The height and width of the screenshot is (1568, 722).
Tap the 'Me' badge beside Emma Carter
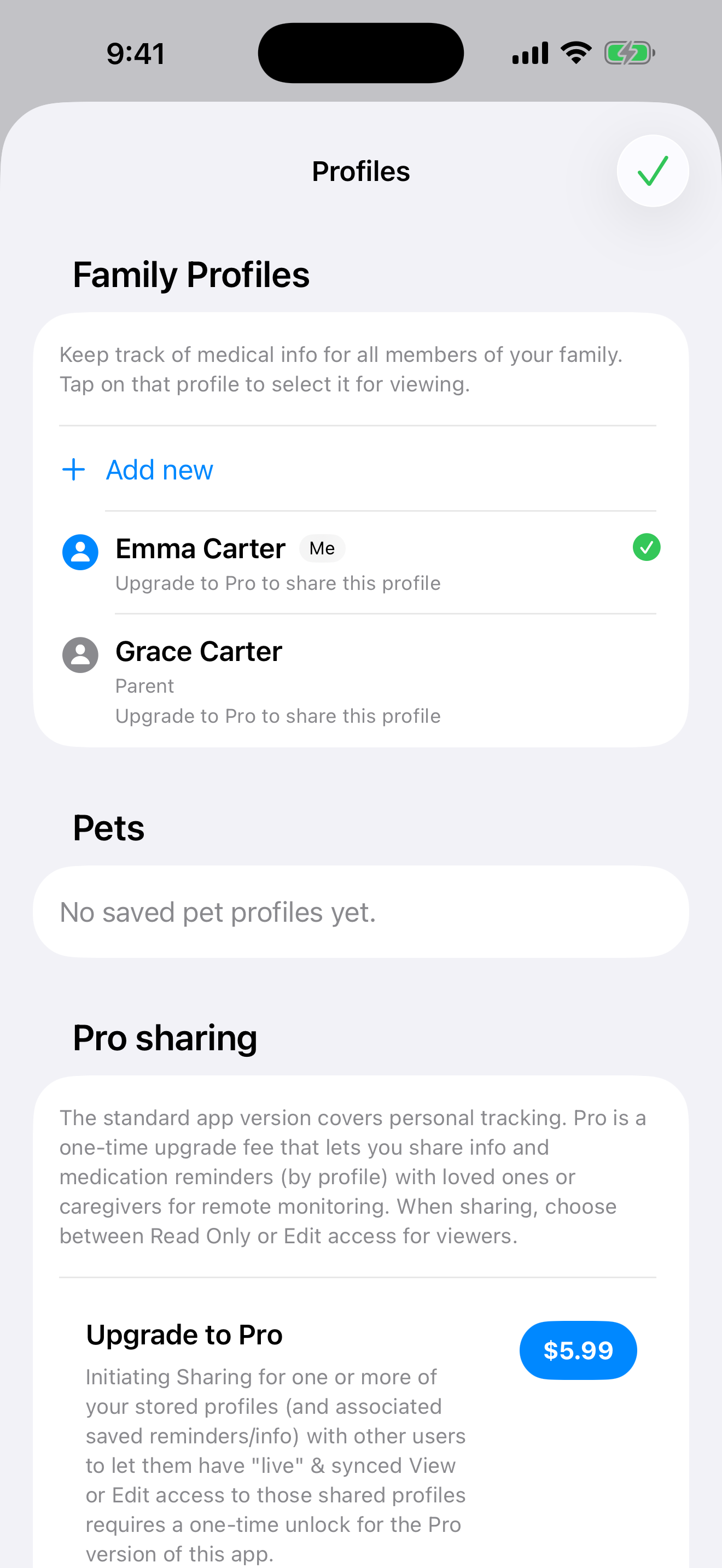pyautogui.click(x=322, y=548)
